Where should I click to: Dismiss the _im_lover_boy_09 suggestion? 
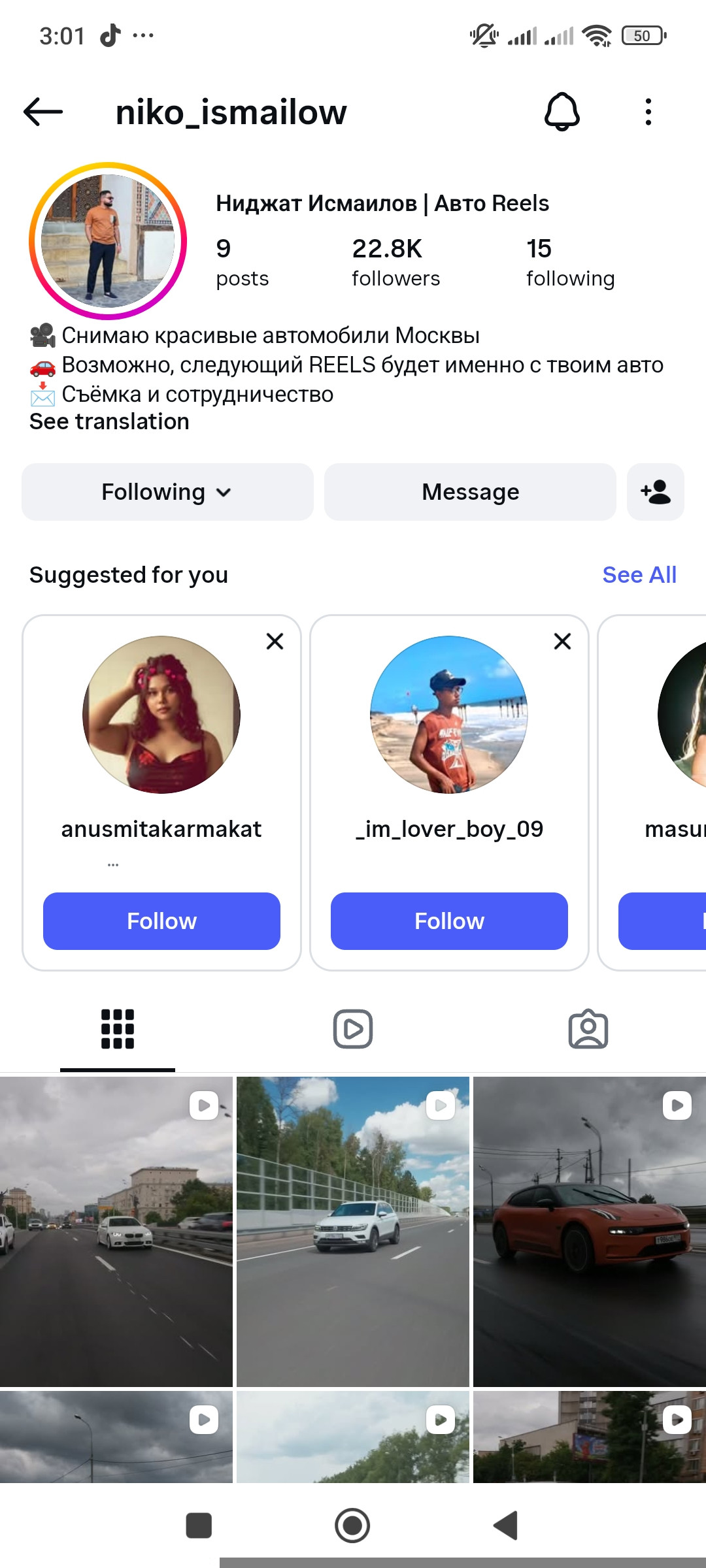click(563, 642)
